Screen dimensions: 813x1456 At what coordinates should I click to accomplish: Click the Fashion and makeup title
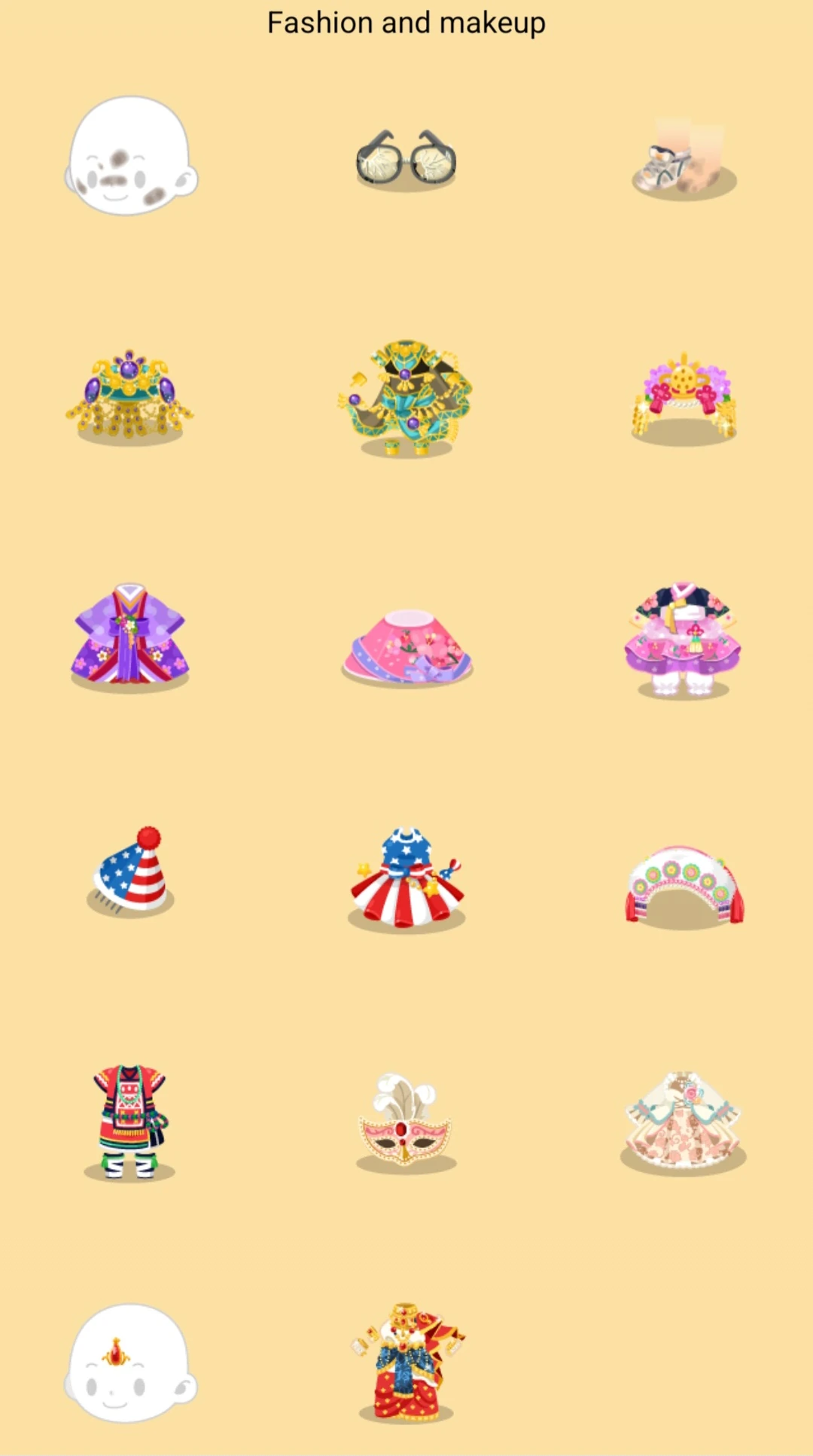click(406, 23)
